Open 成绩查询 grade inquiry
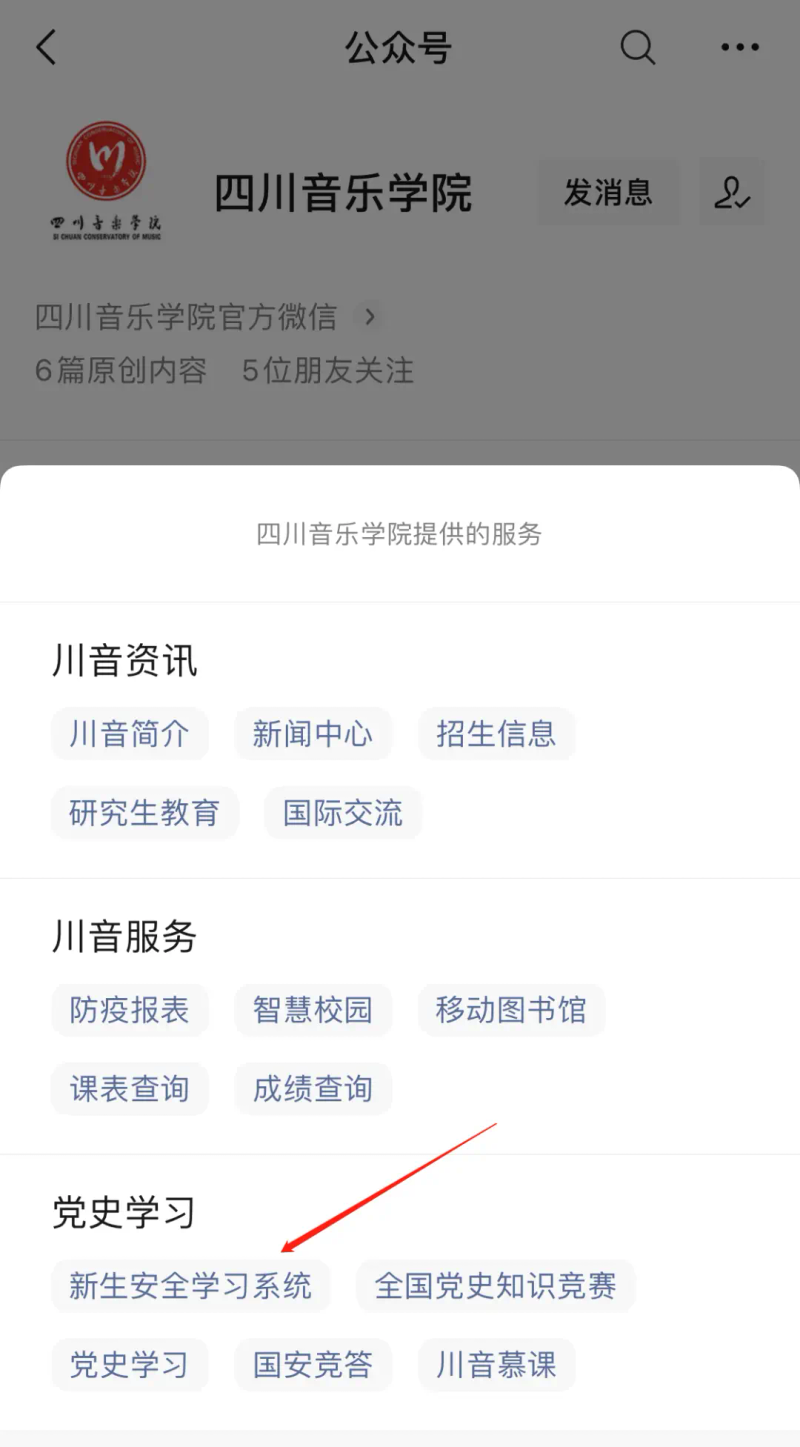The image size is (800, 1447). (313, 1089)
